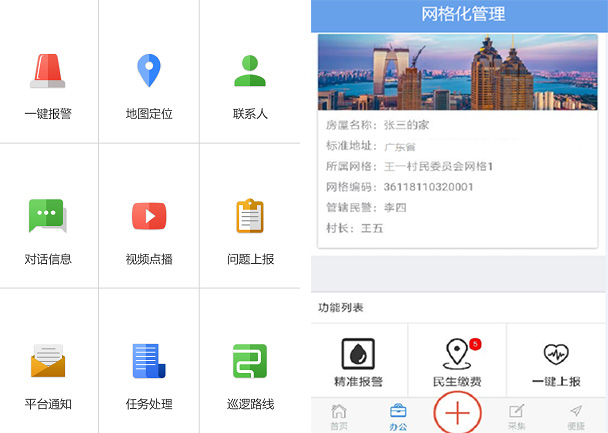Open the 任务处理 task handling tile

coord(149,374)
